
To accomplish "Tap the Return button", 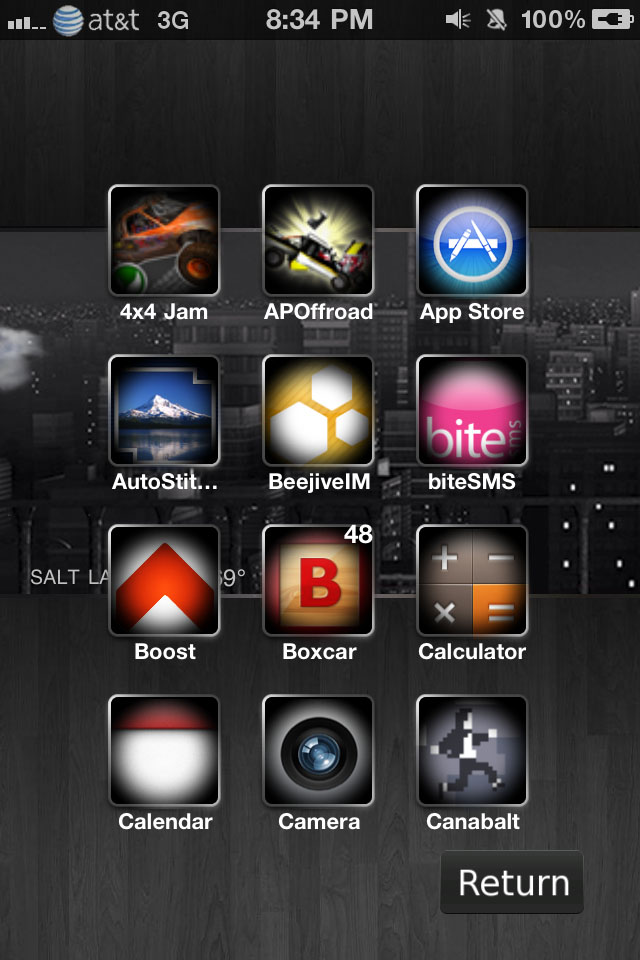I will pos(512,883).
